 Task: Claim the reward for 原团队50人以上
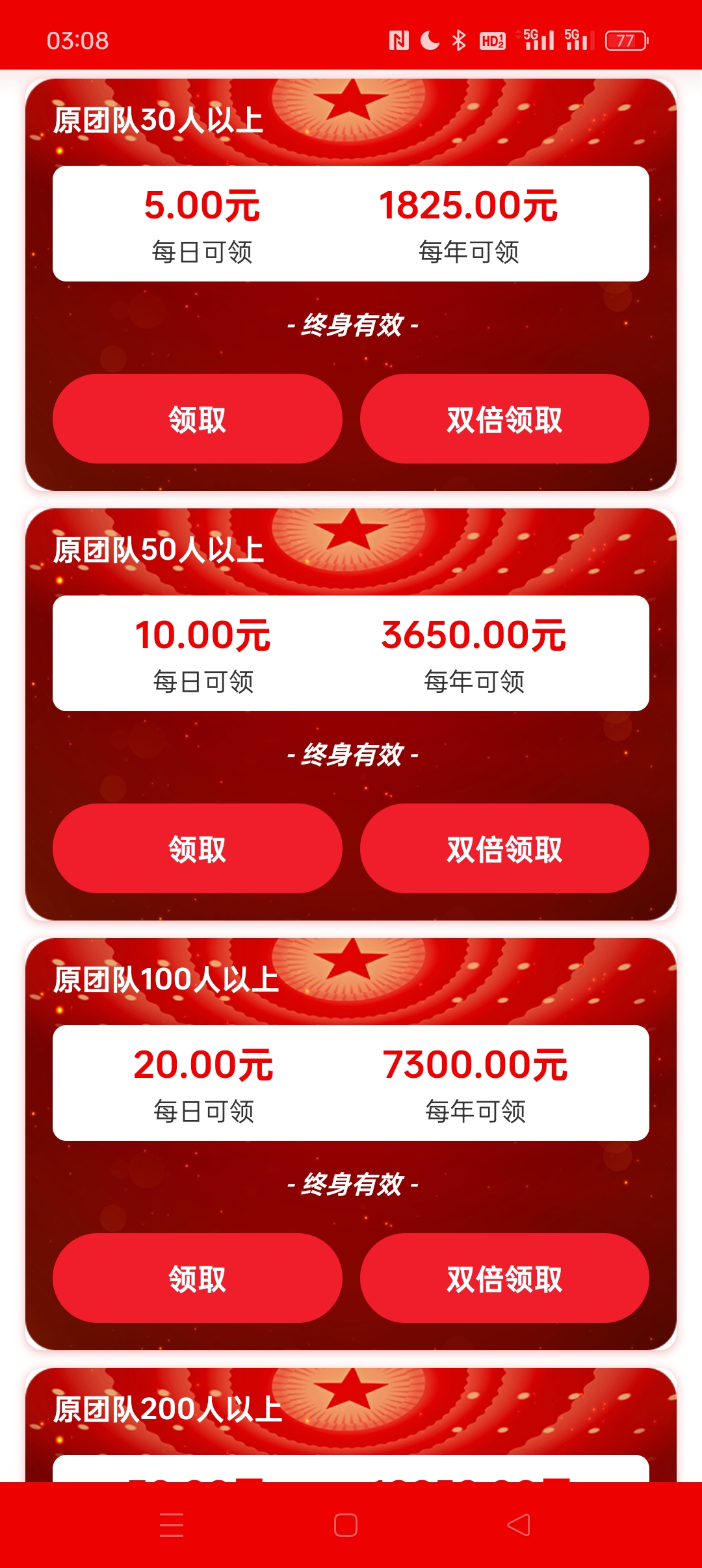pos(197,848)
